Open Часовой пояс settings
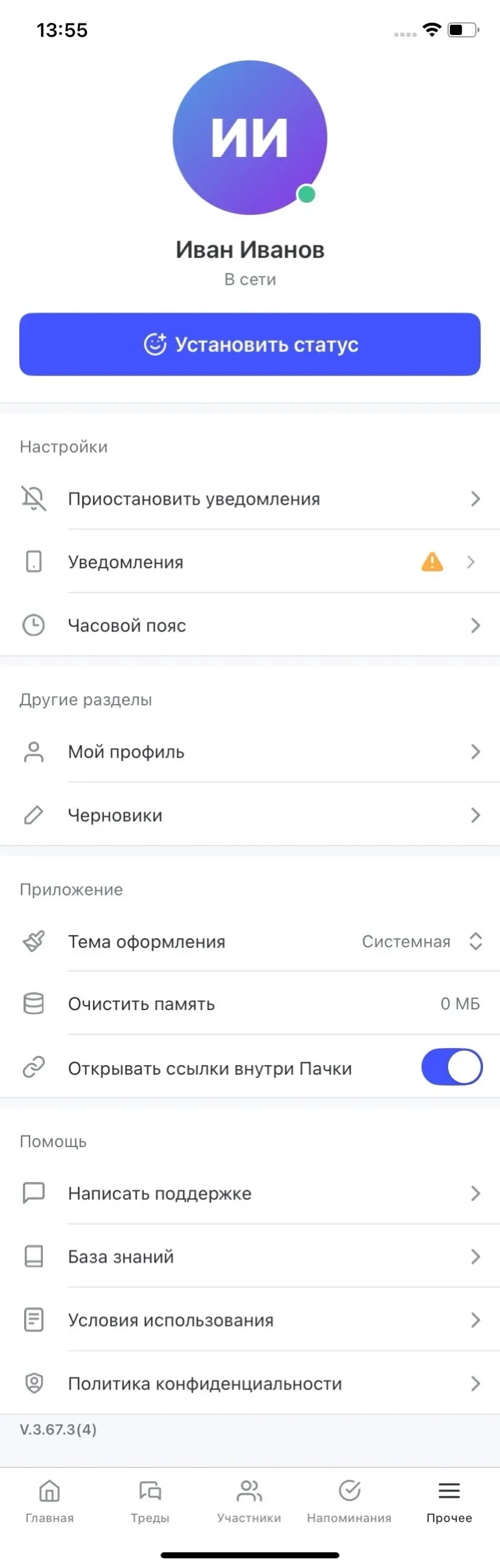500x1568 pixels. 249,625
